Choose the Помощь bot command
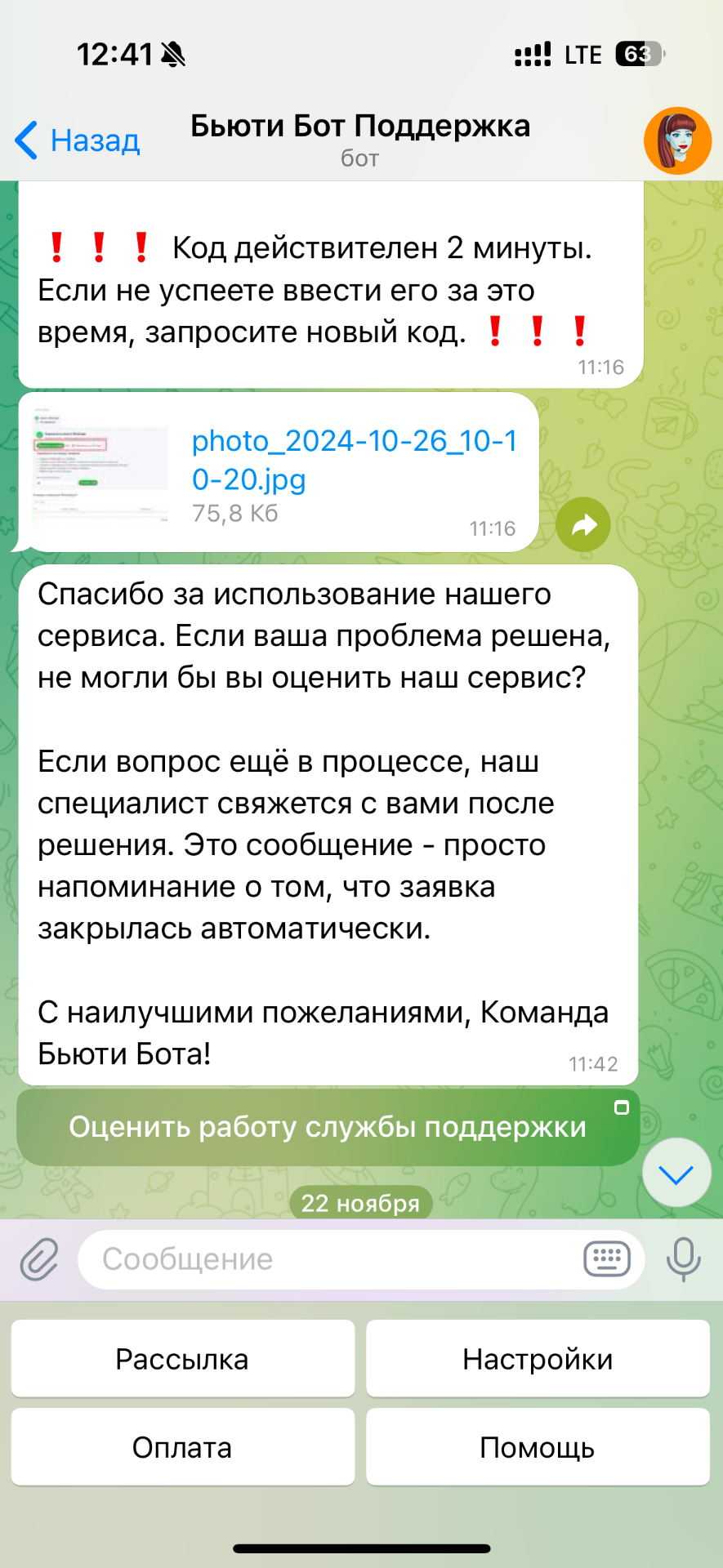The image size is (723, 1568). point(538,1447)
